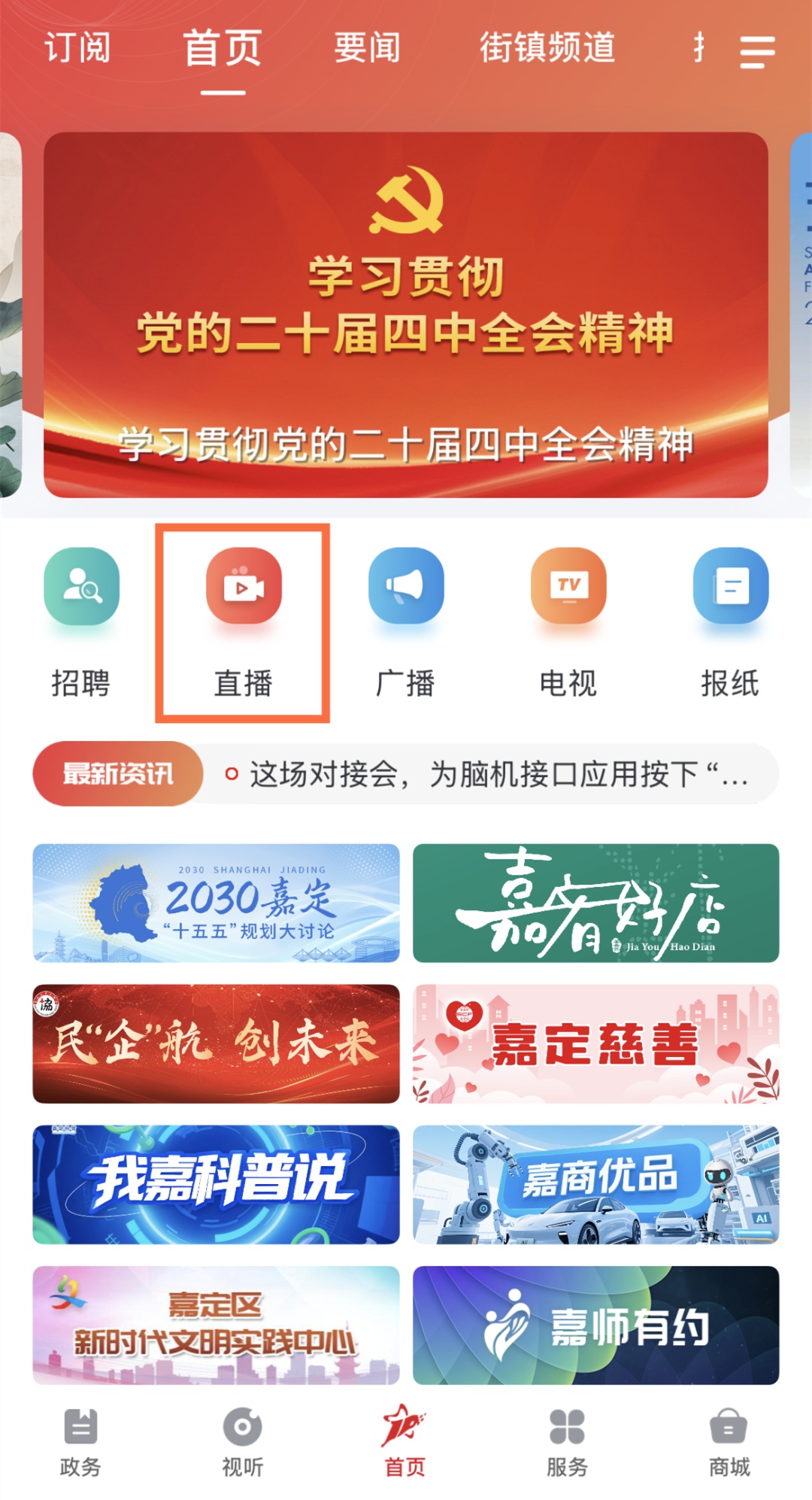Switch to the 订阅 tab

[77, 48]
